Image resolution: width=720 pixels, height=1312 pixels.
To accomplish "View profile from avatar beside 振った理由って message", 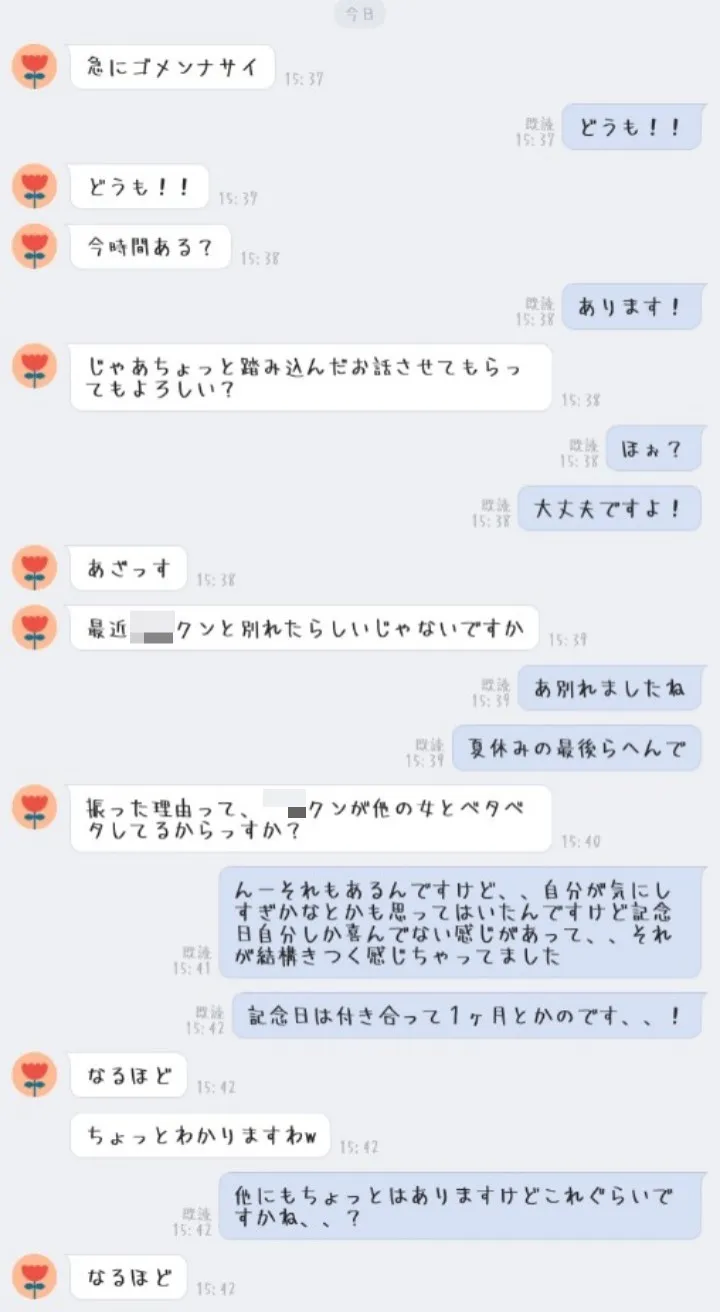I will pyautogui.click(x=34, y=807).
